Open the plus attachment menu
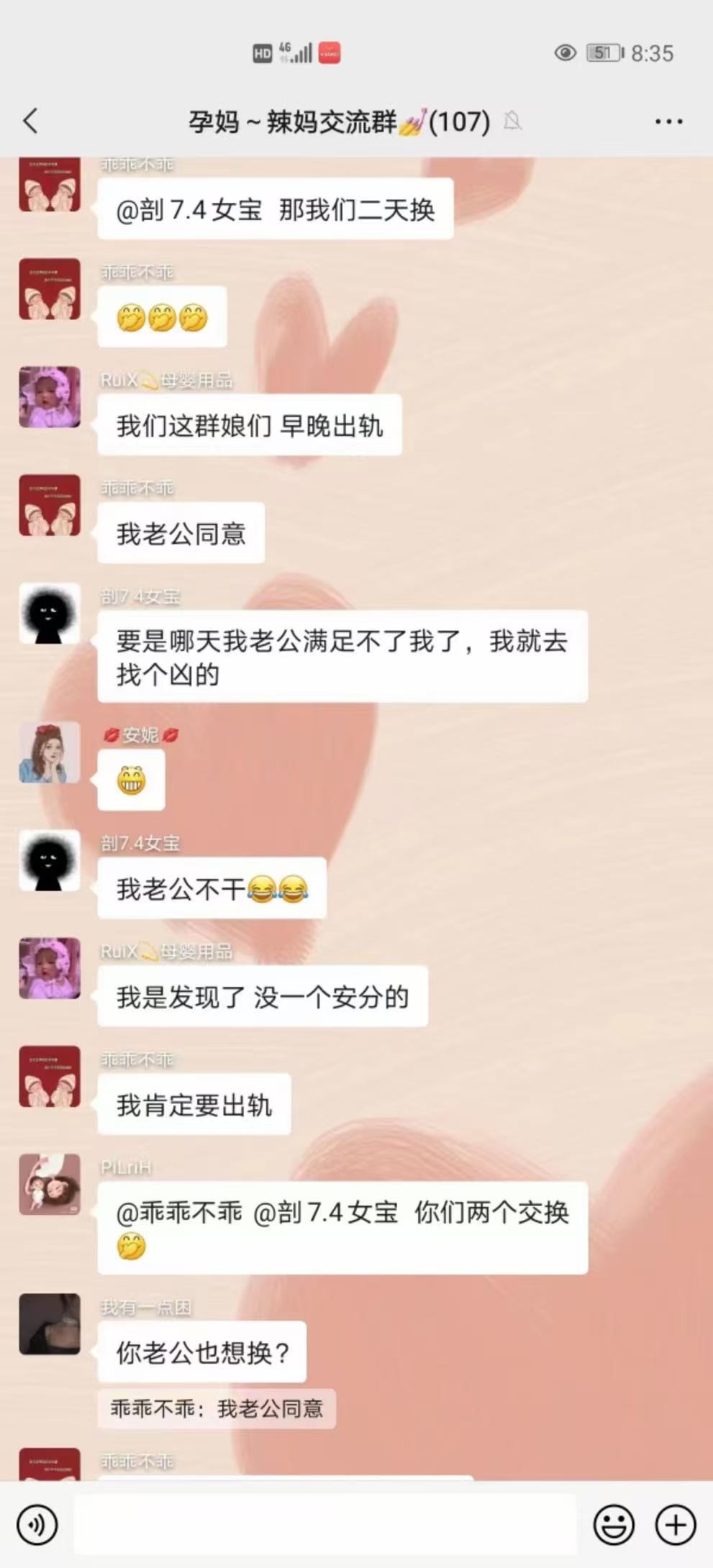 (675, 1524)
